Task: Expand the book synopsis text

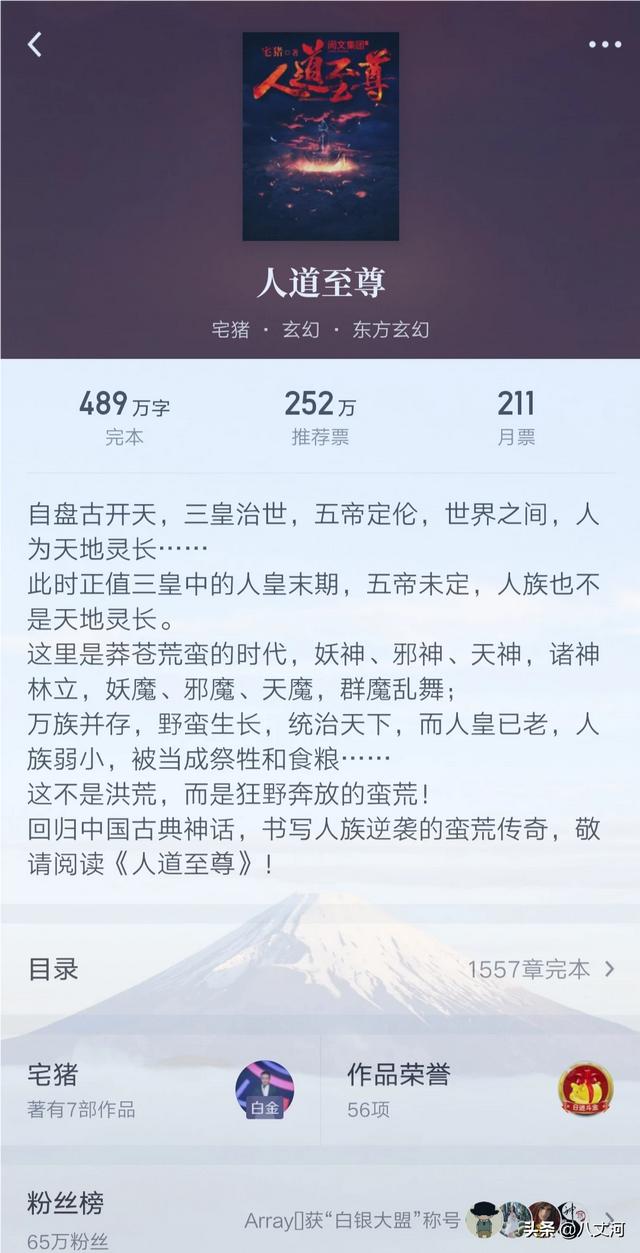Action: tap(320, 690)
